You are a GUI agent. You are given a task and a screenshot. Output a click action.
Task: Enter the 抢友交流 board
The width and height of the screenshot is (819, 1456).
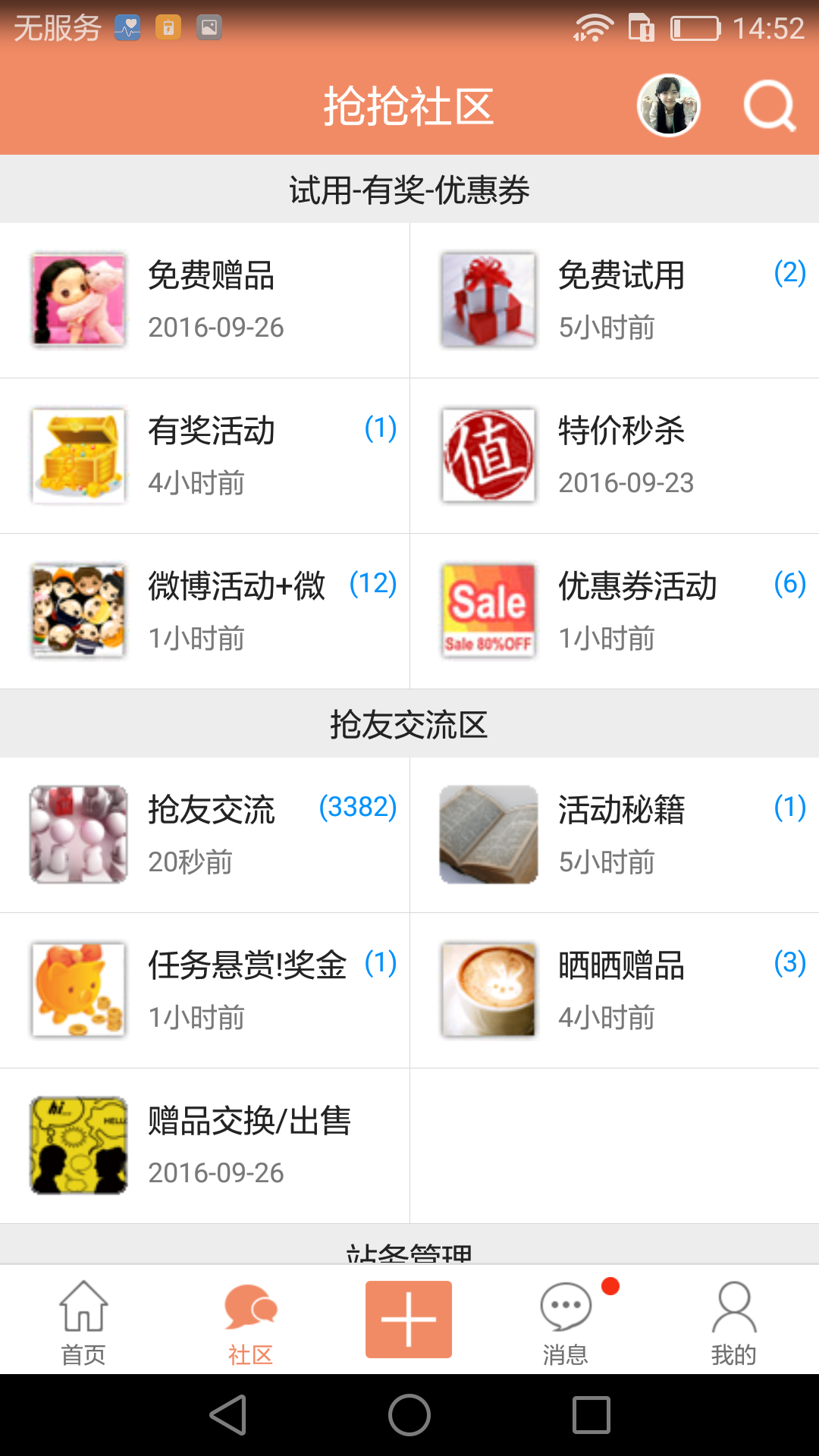pos(205,835)
